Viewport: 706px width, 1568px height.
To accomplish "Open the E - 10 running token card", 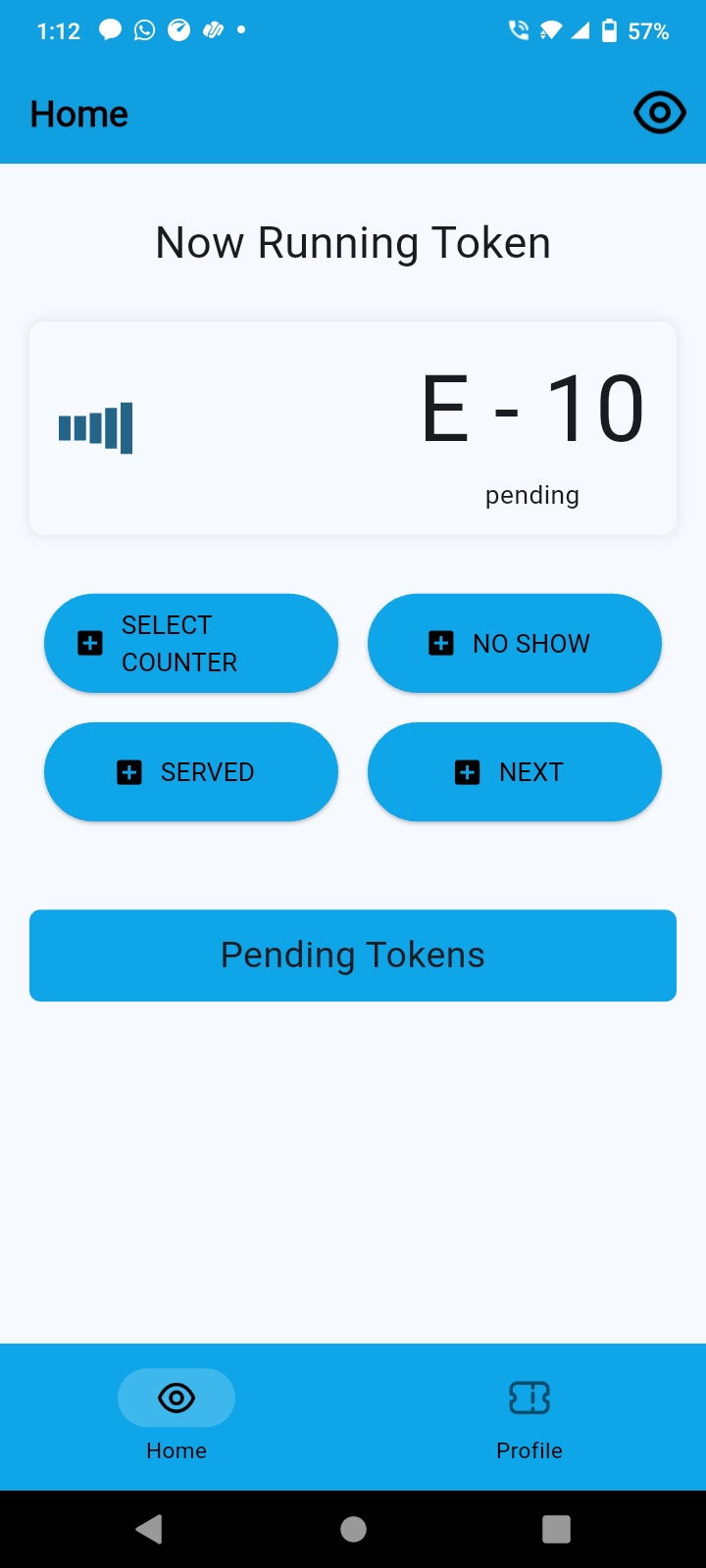I will tap(353, 428).
